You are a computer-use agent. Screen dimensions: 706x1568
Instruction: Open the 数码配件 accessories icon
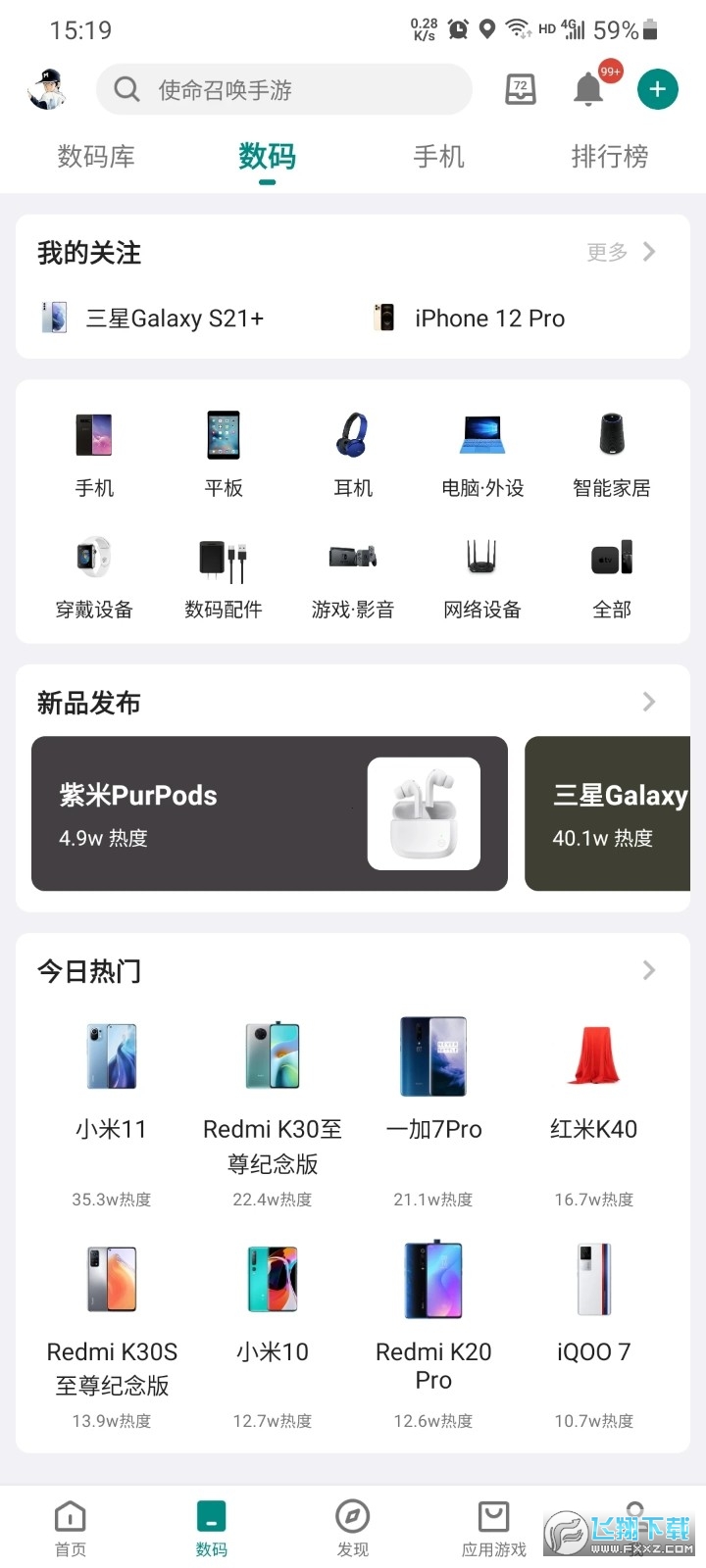click(x=224, y=573)
